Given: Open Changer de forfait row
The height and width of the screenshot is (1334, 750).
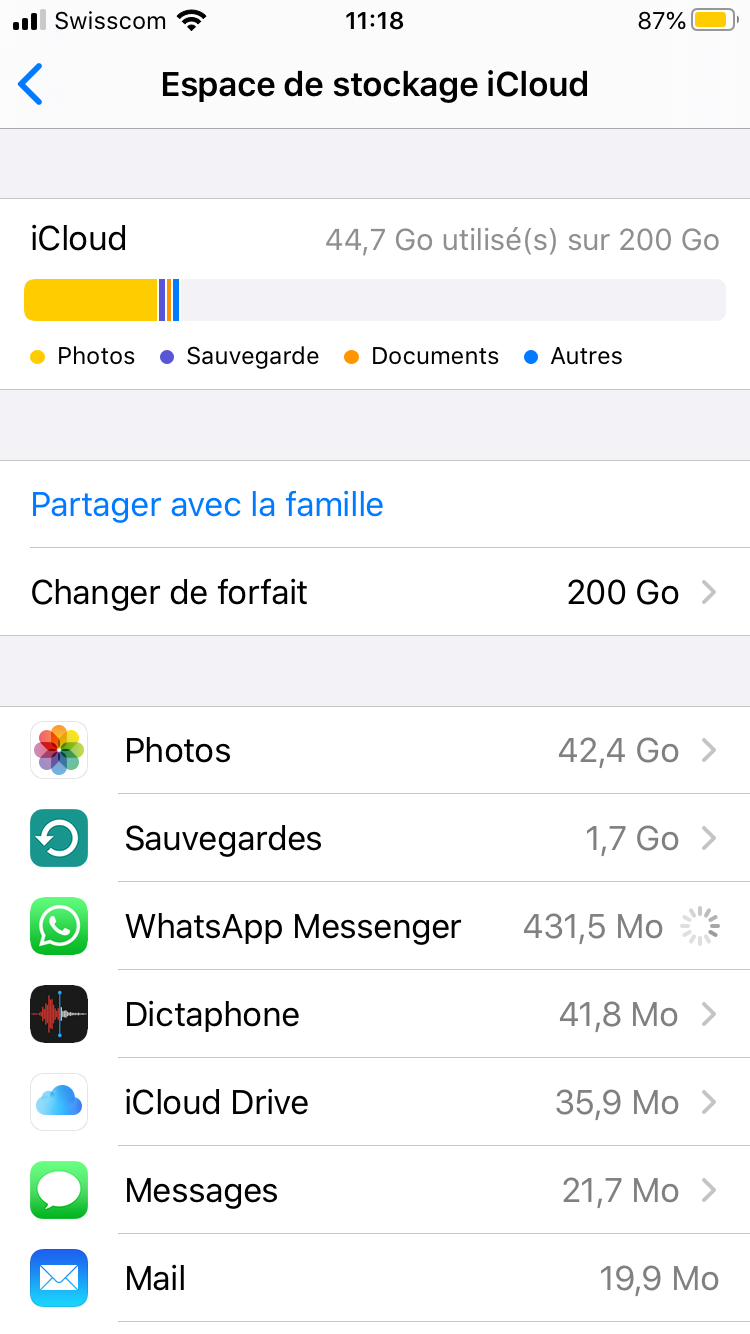Looking at the screenshot, I should pos(375,593).
